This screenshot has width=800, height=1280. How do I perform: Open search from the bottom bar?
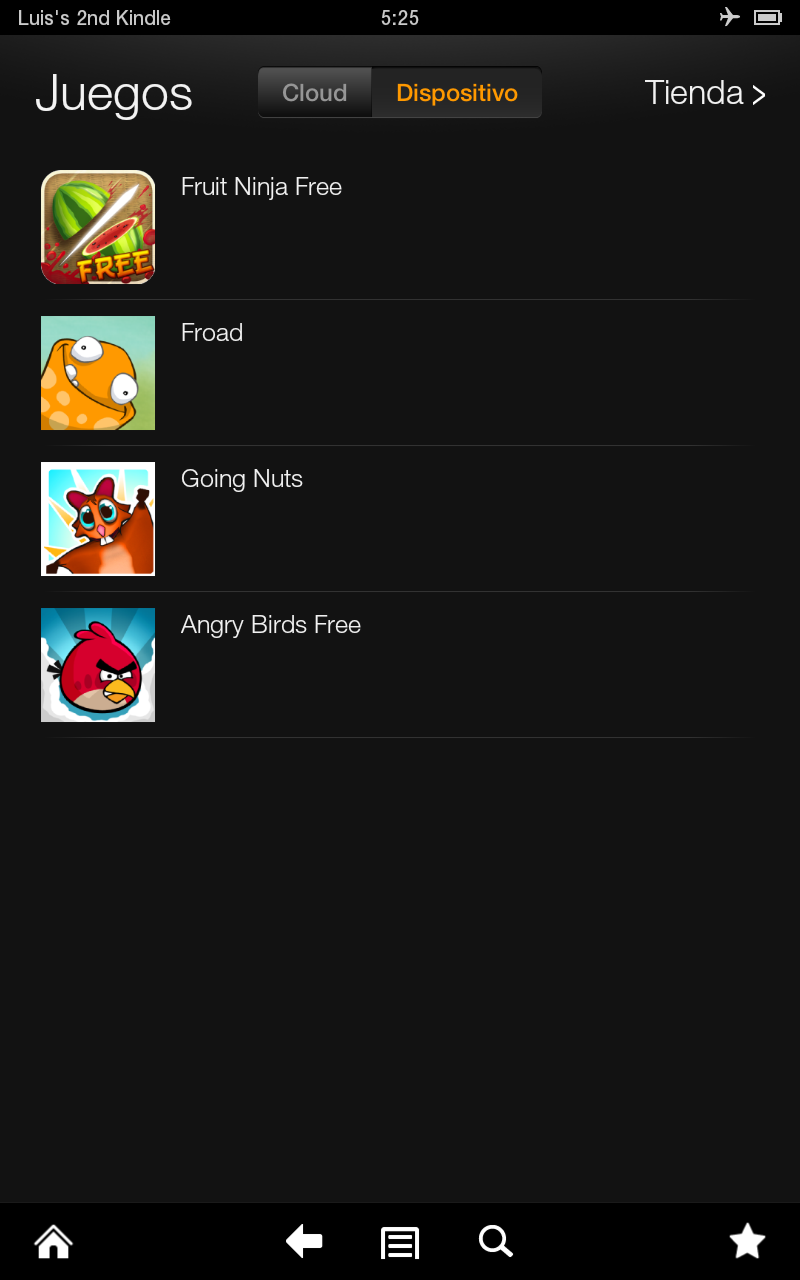coord(495,1242)
